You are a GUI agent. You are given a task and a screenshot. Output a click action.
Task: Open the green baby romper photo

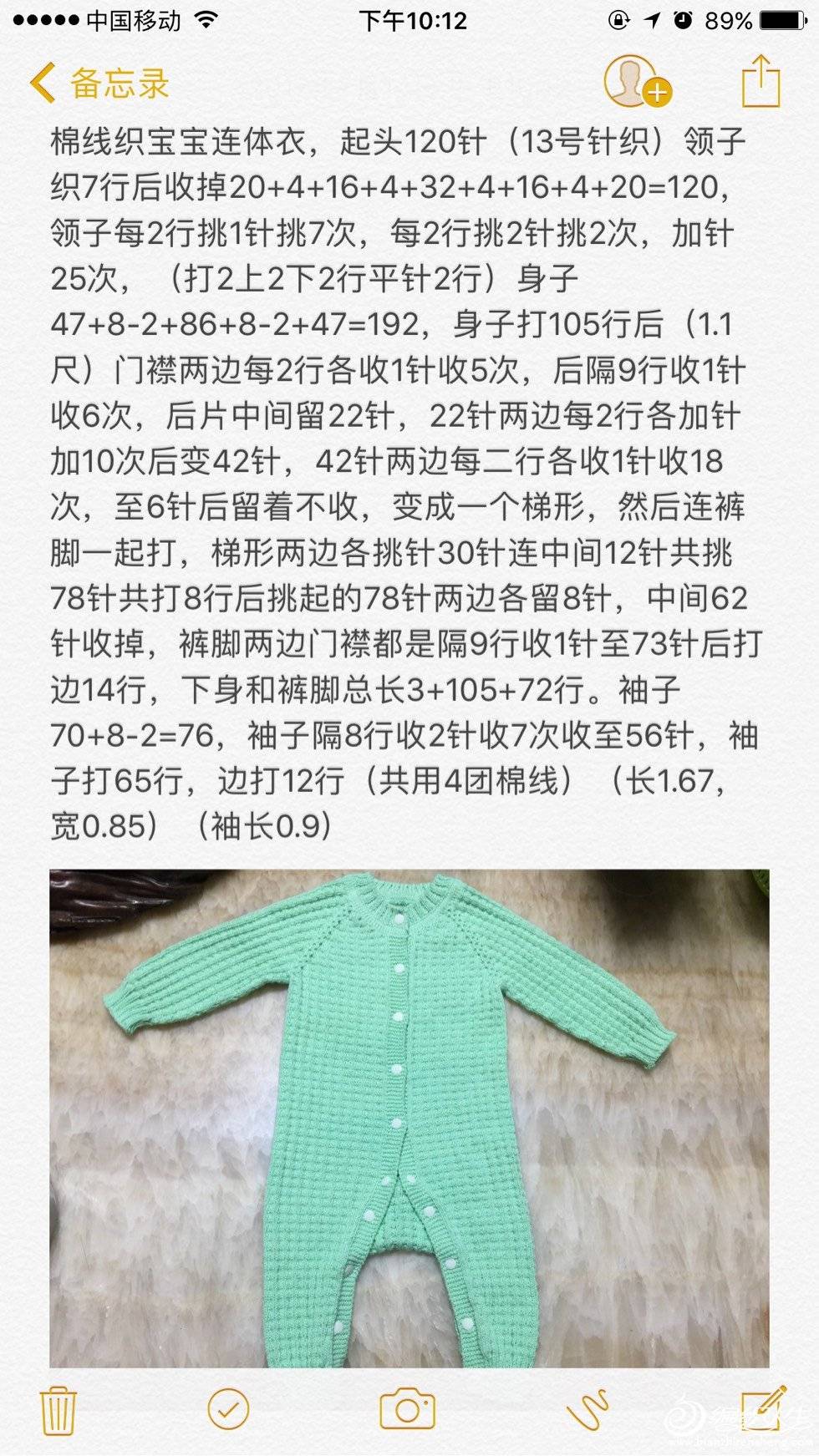coord(409,1118)
